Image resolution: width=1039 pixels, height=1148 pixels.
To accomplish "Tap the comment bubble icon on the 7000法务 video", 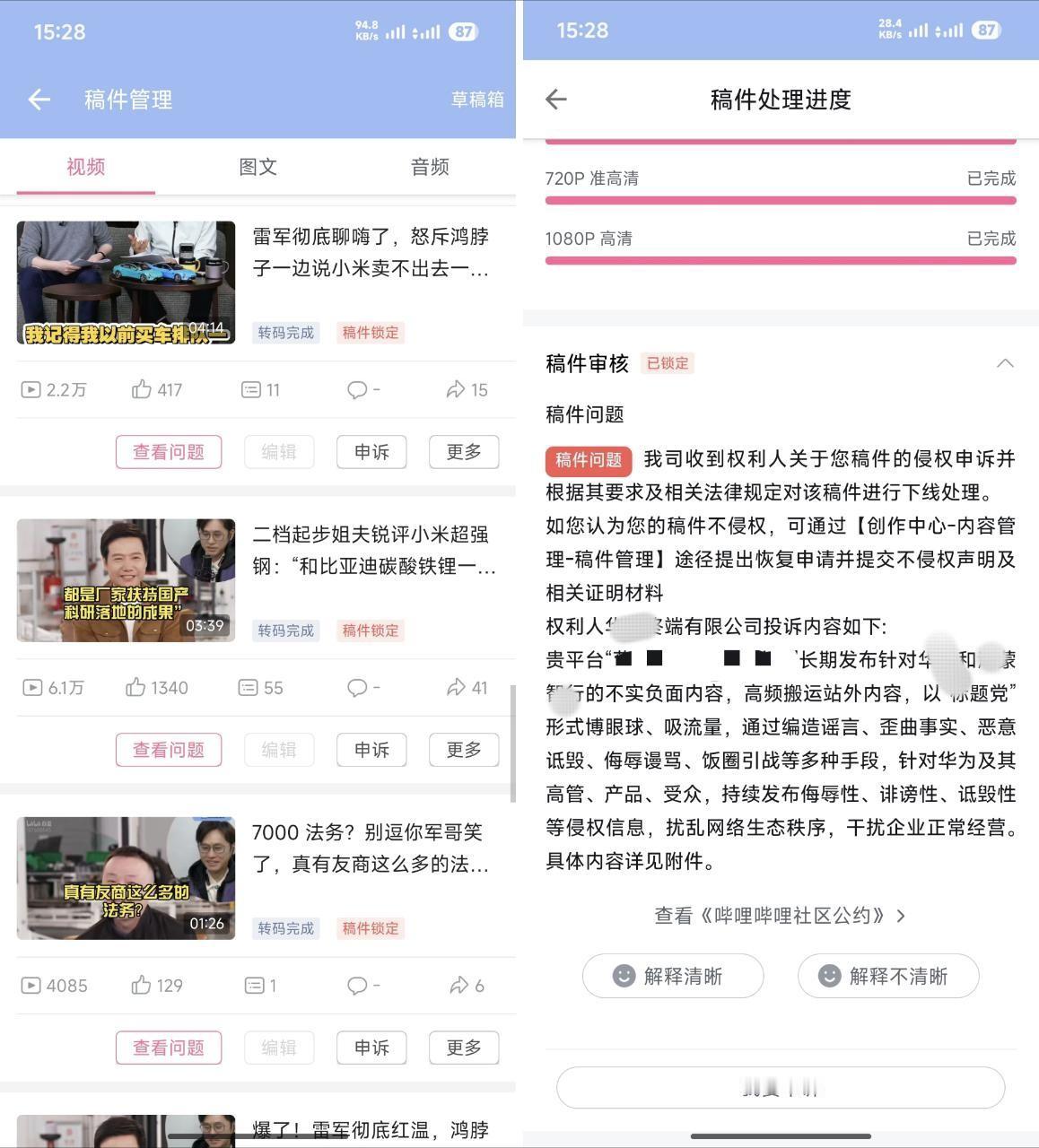I will coord(358,985).
